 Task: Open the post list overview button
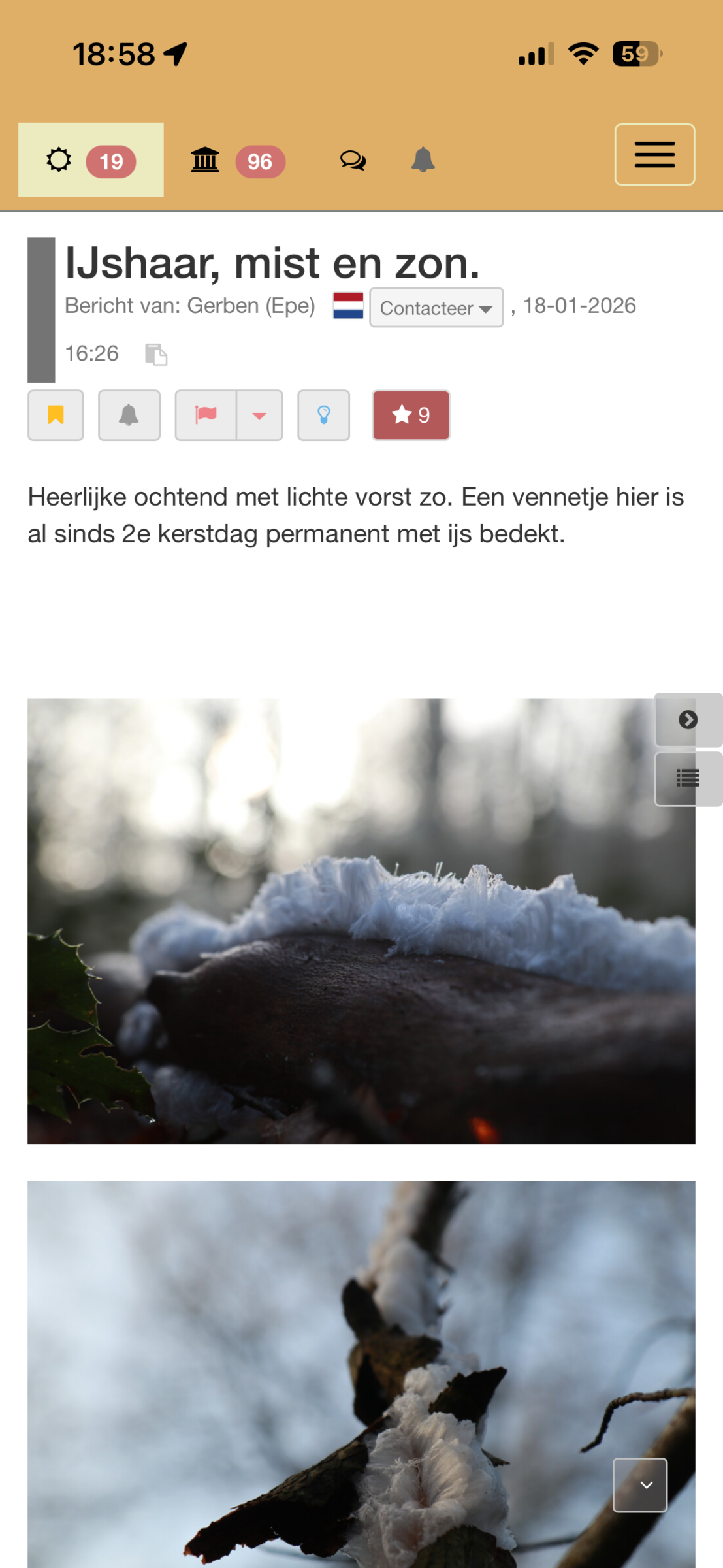tap(688, 778)
